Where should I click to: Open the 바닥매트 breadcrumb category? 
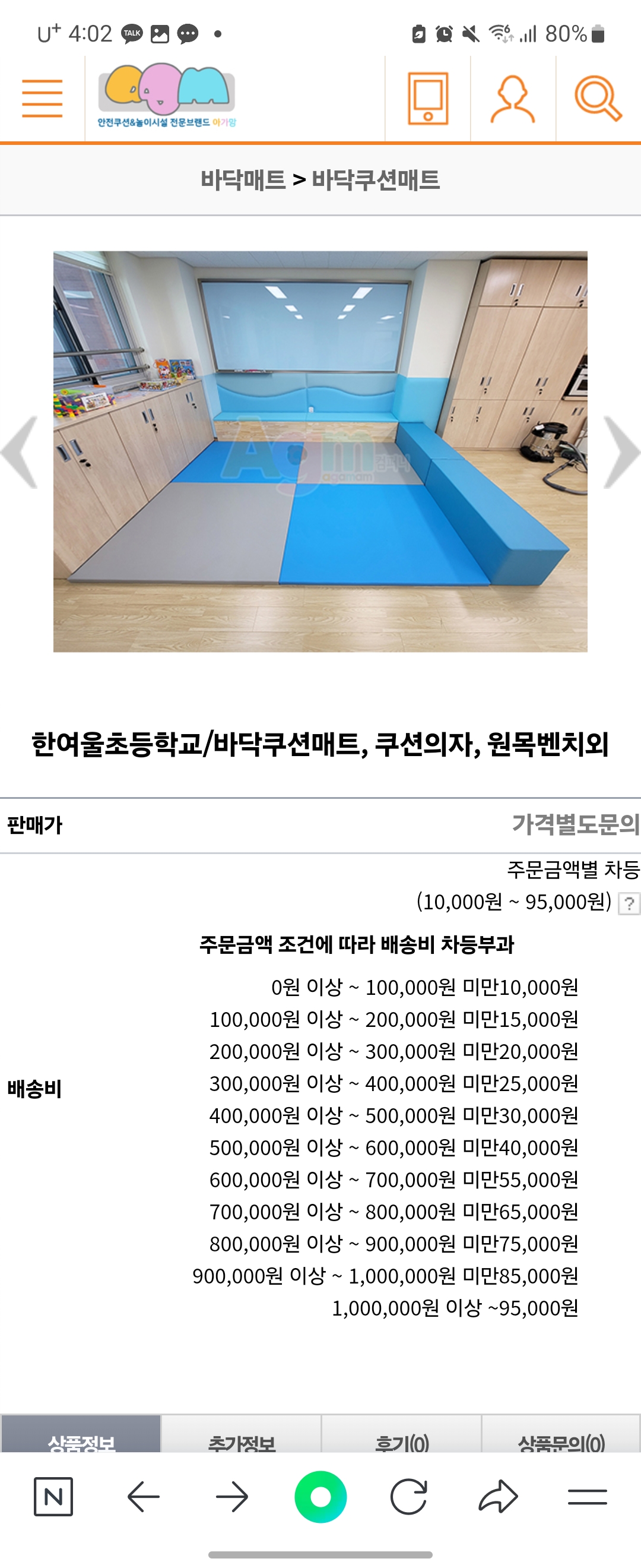coord(243,179)
